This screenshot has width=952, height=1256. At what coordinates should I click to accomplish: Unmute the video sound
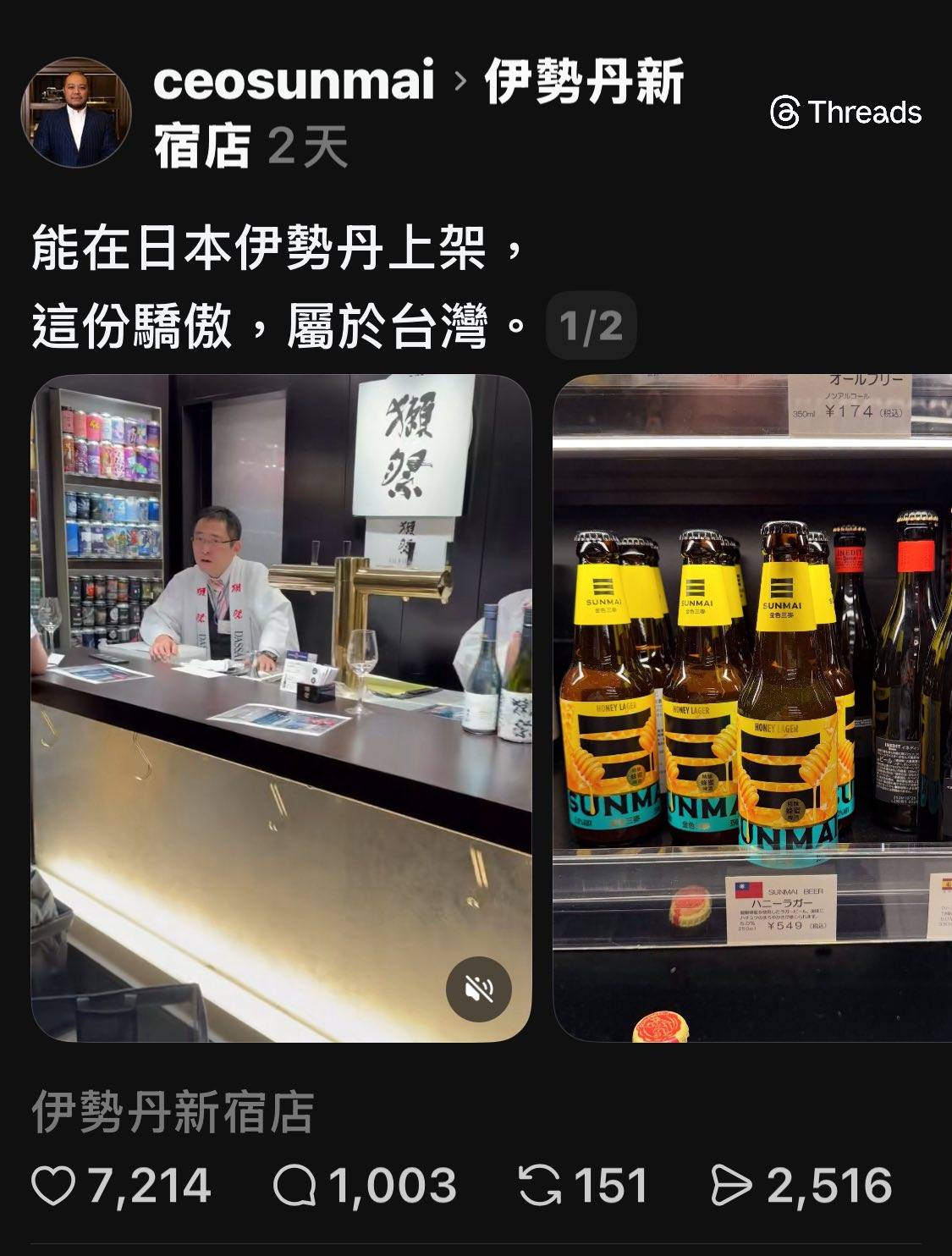[479, 989]
